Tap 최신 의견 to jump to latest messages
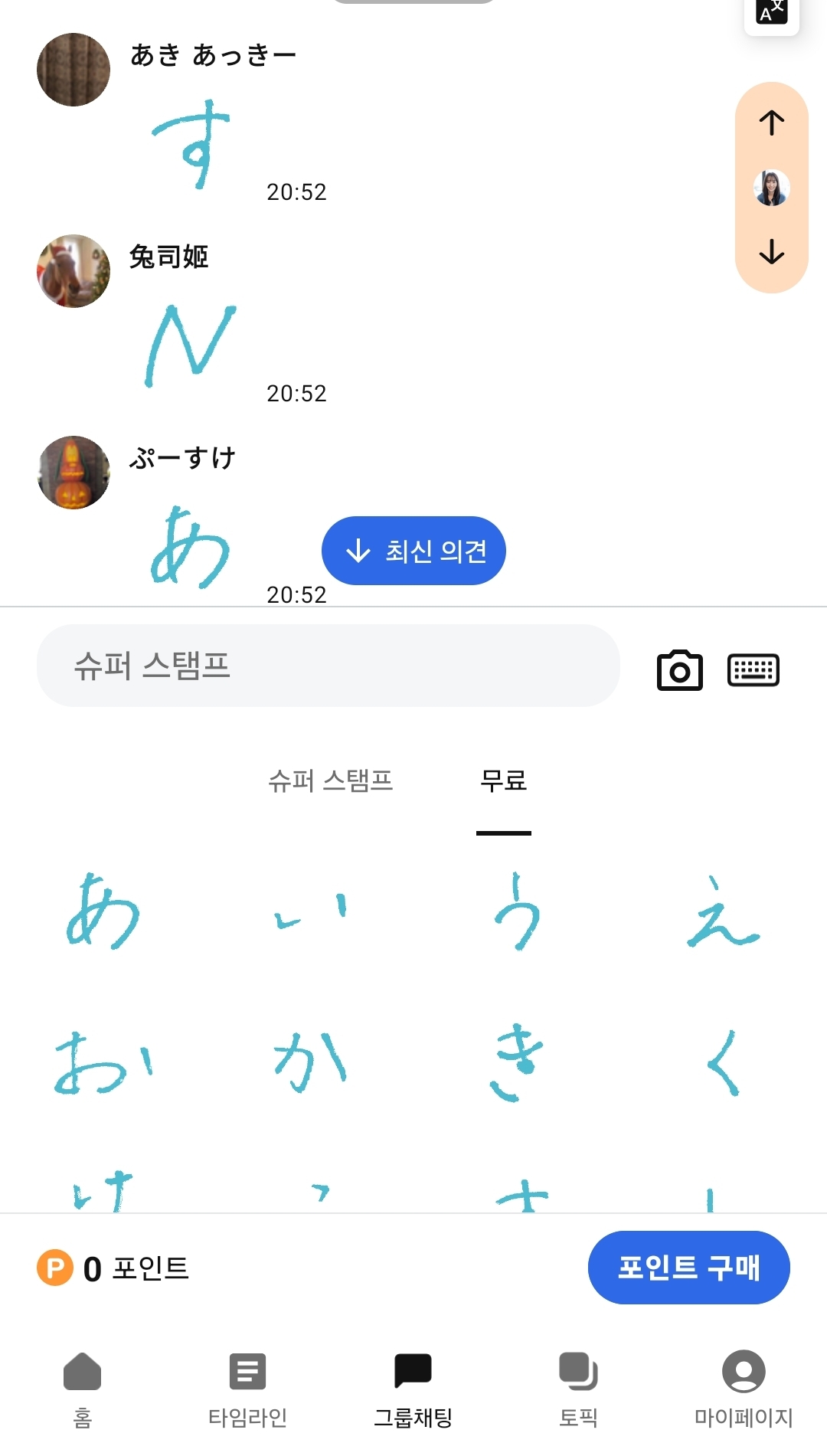The width and height of the screenshot is (827, 1456). click(x=413, y=551)
